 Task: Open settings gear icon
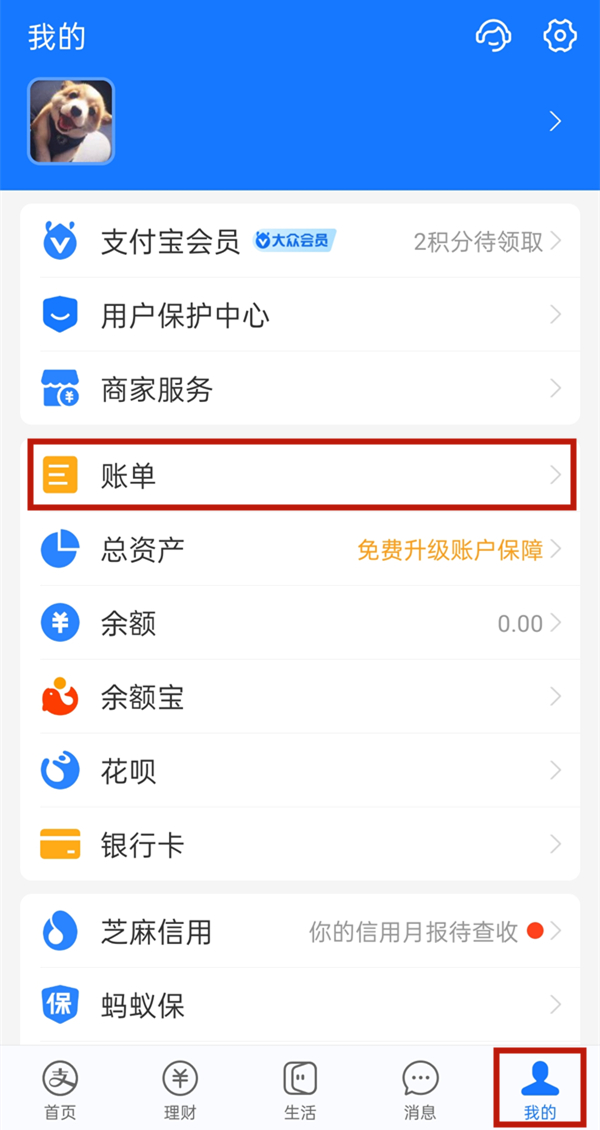click(560, 37)
